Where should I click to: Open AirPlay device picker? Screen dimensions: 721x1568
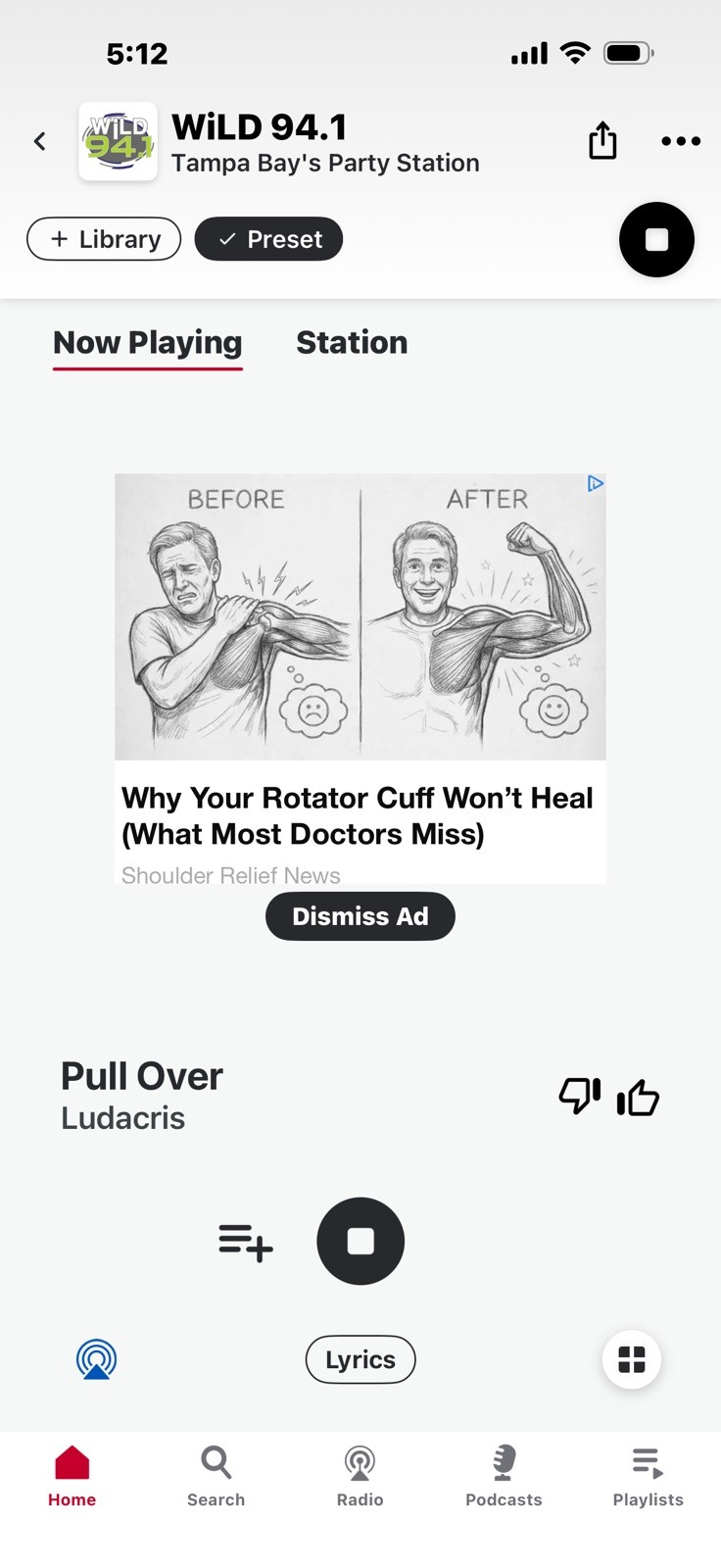click(97, 1360)
